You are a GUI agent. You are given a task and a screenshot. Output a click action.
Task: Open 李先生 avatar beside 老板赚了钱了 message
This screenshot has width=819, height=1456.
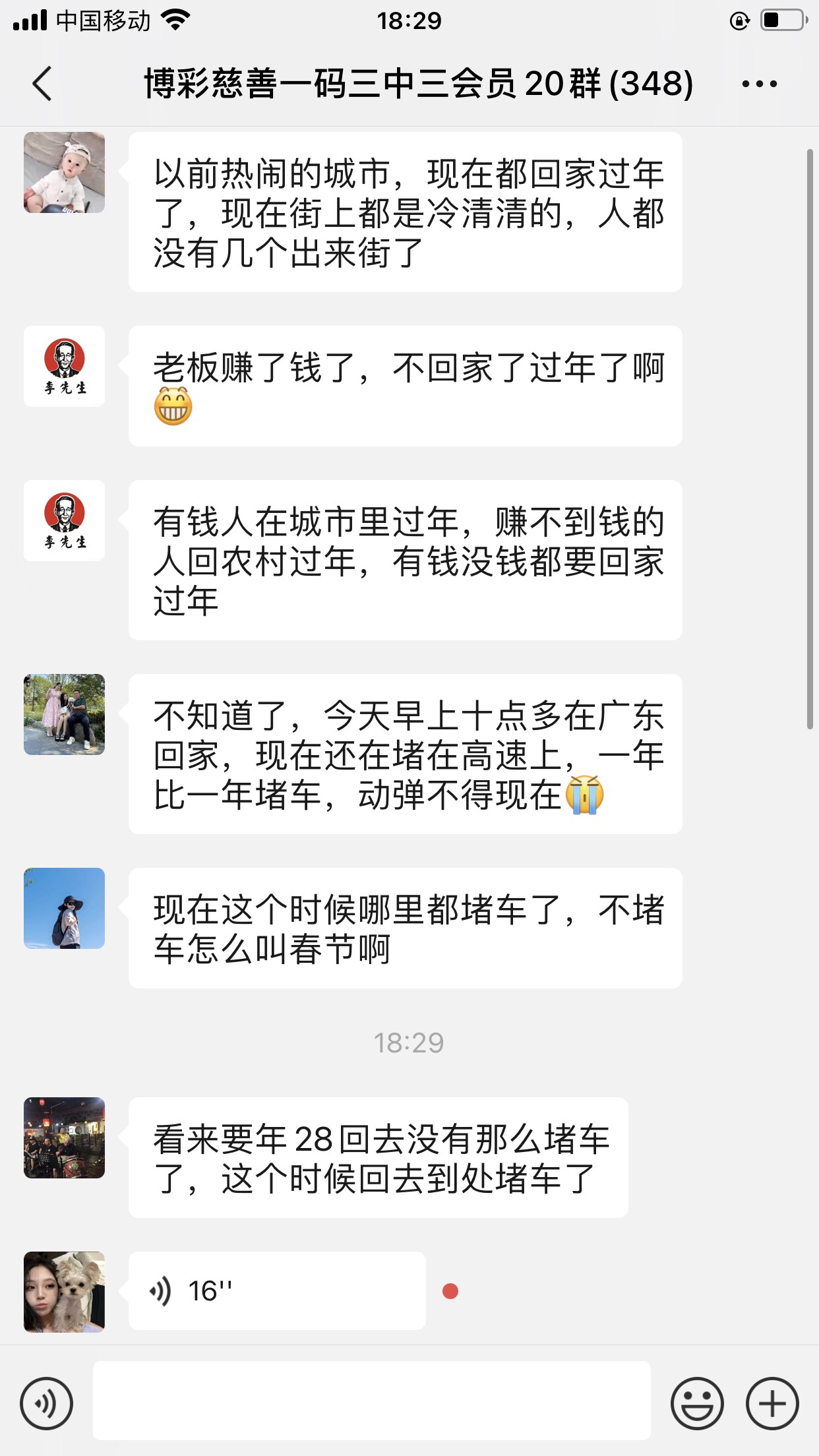[64, 367]
